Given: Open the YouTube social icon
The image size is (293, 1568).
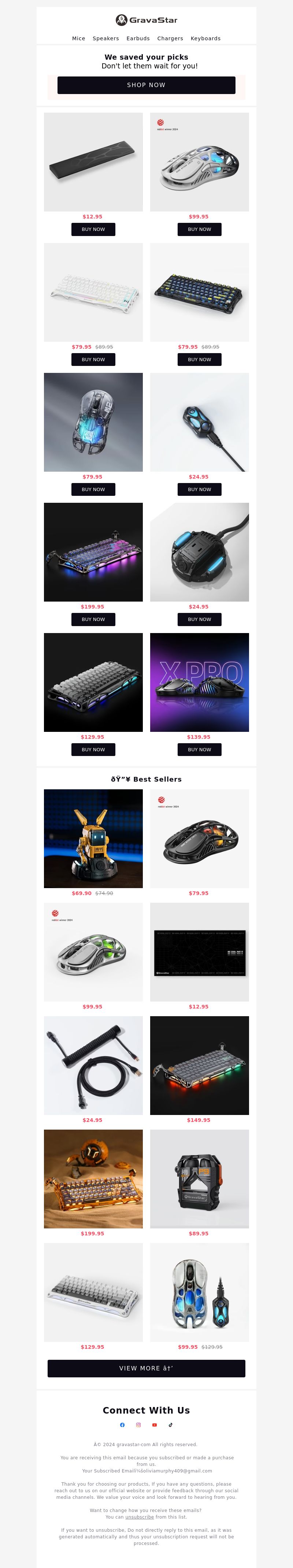Looking at the screenshot, I should pyautogui.click(x=154, y=1425).
